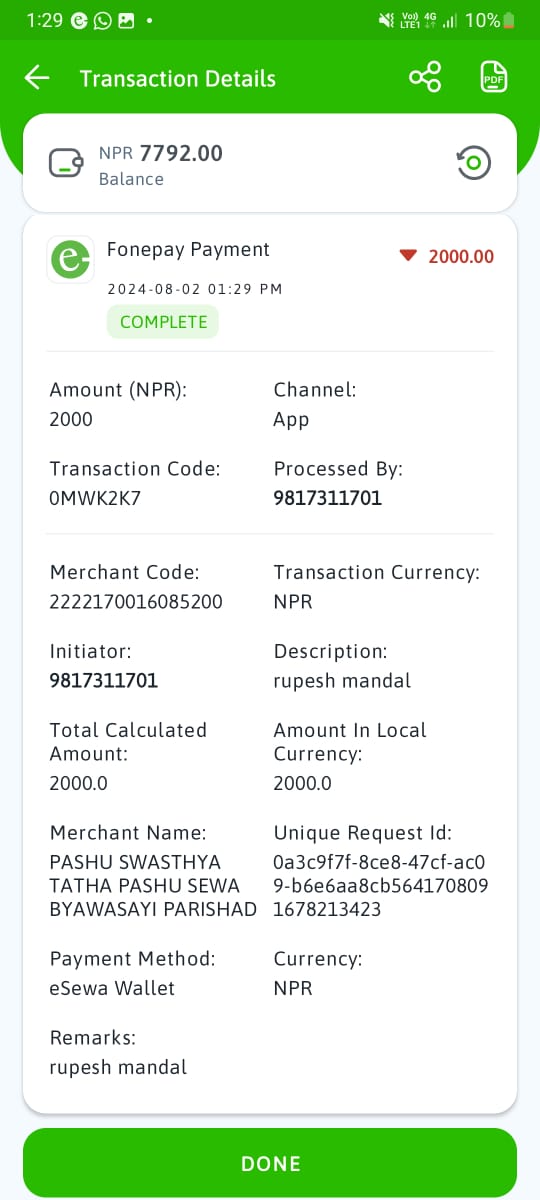
Task: Refresh the wallet balance
Action: tap(474, 162)
